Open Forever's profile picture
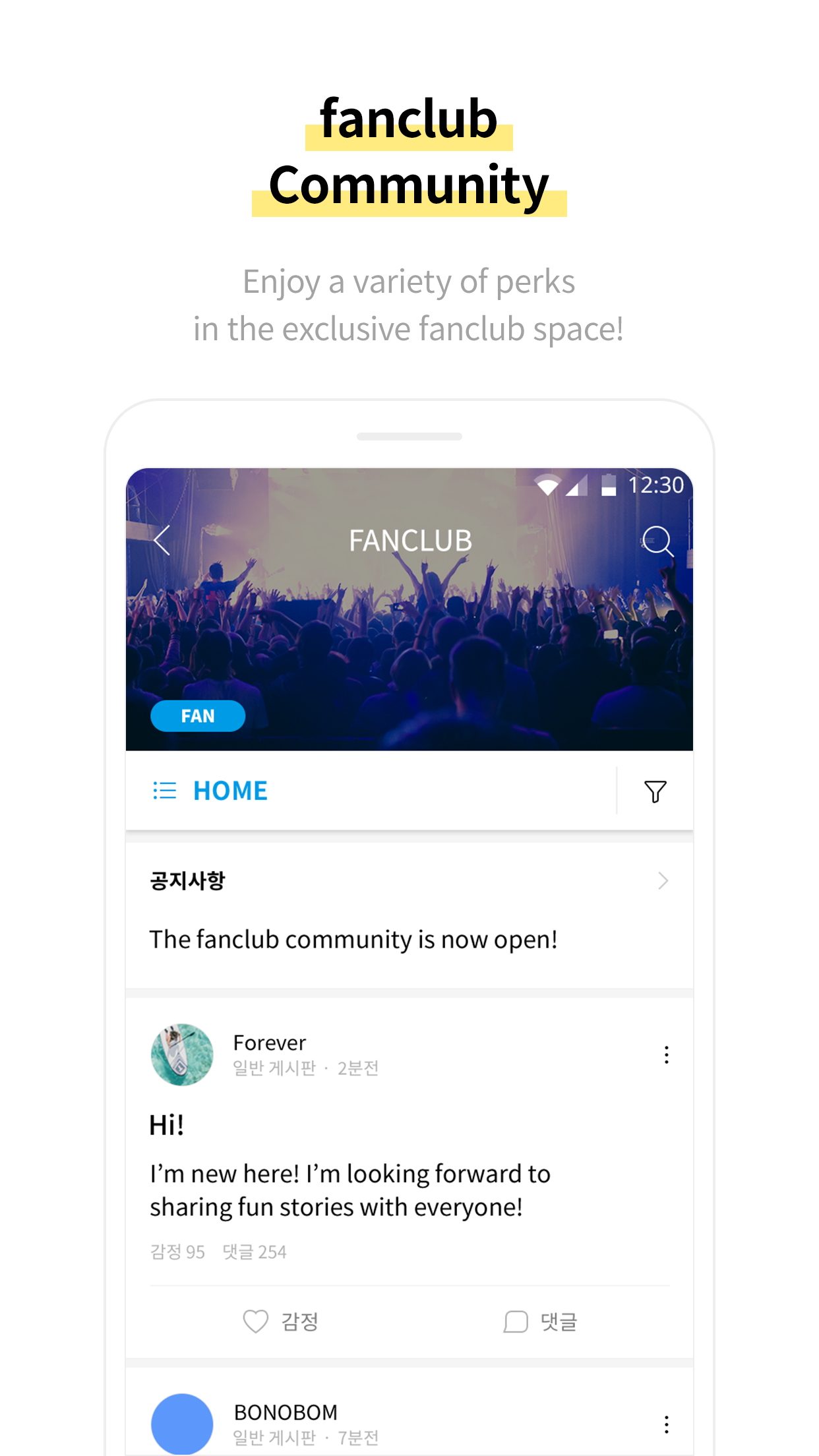Viewport: 819px width, 1456px height. point(182,1054)
